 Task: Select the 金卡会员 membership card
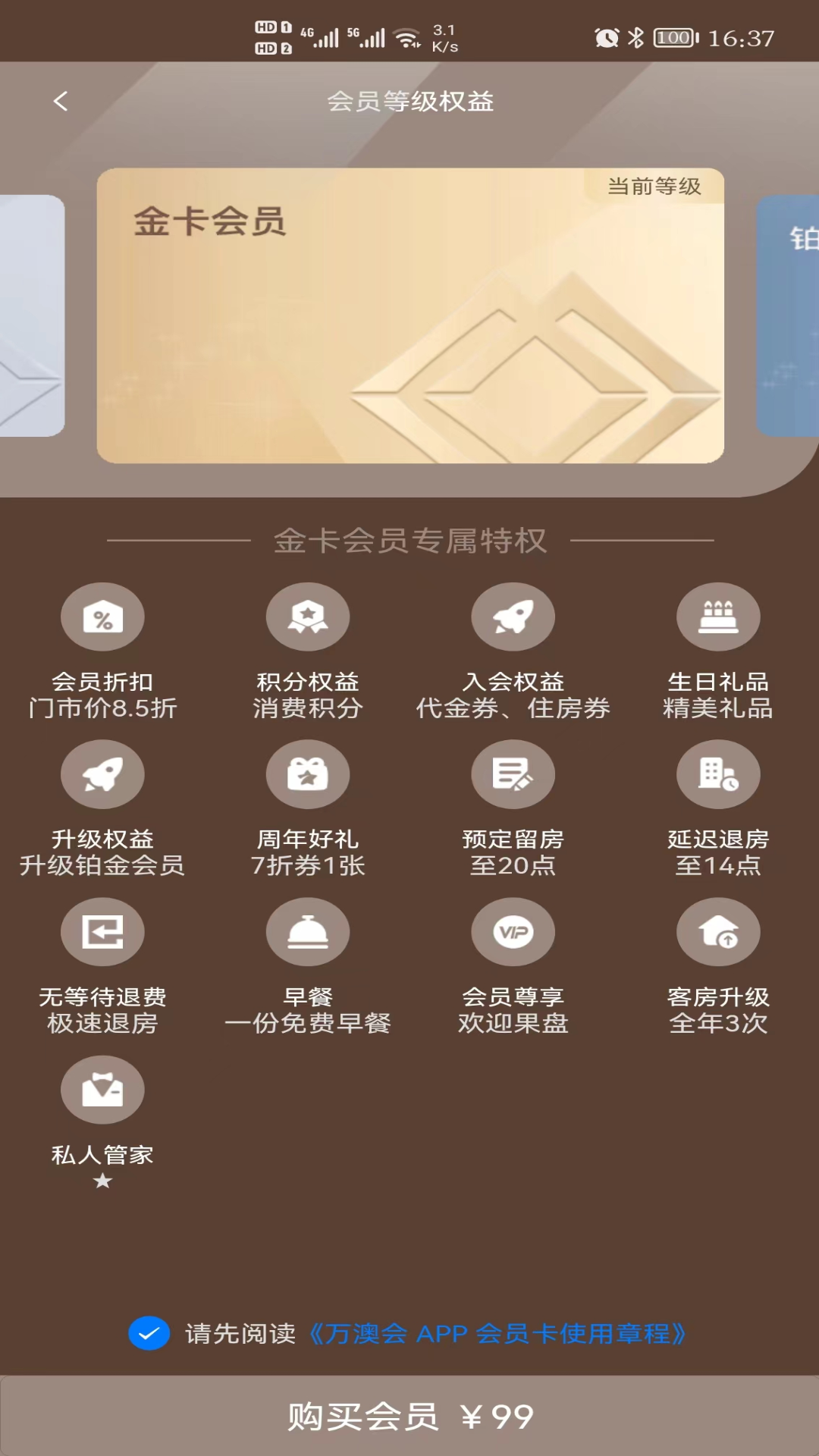point(409,315)
